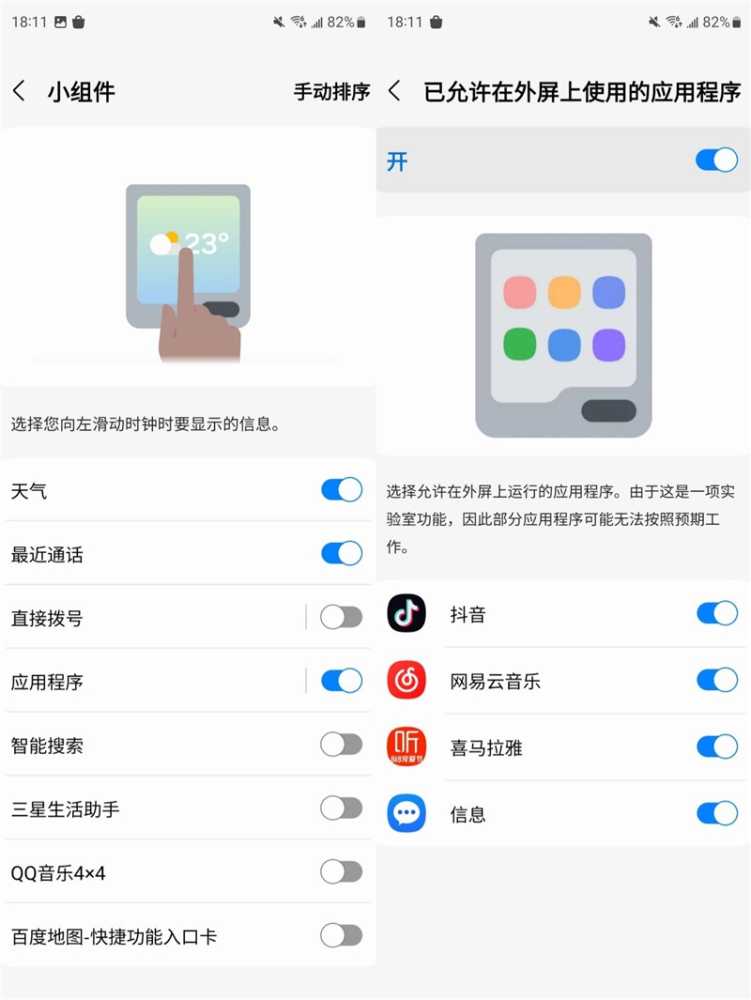Go back from the 小组件 page
Image resolution: width=751 pixels, height=1000 pixels.
19,92
